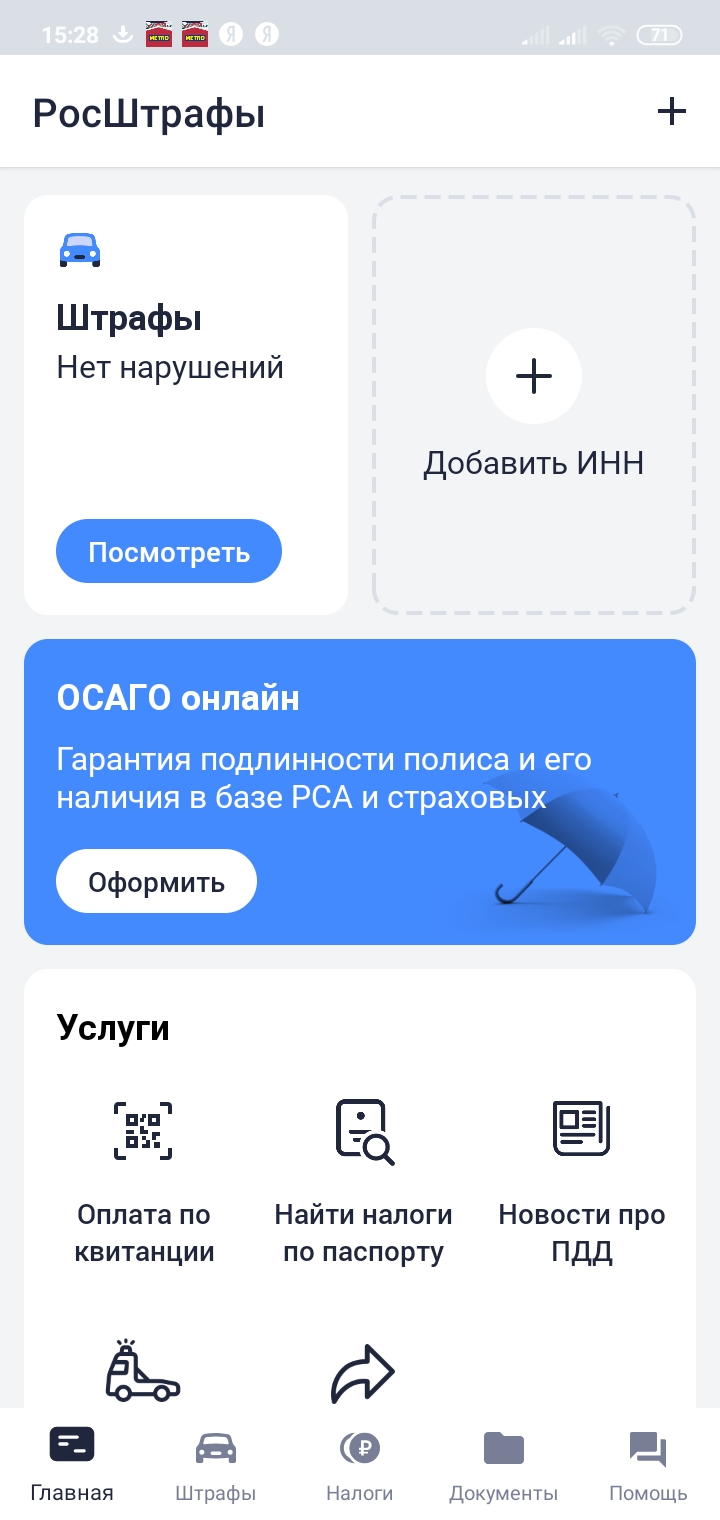The height and width of the screenshot is (1520, 720).
Task: Tap the newspaper icon for Новости про ПДД
Action: pyautogui.click(x=582, y=1130)
